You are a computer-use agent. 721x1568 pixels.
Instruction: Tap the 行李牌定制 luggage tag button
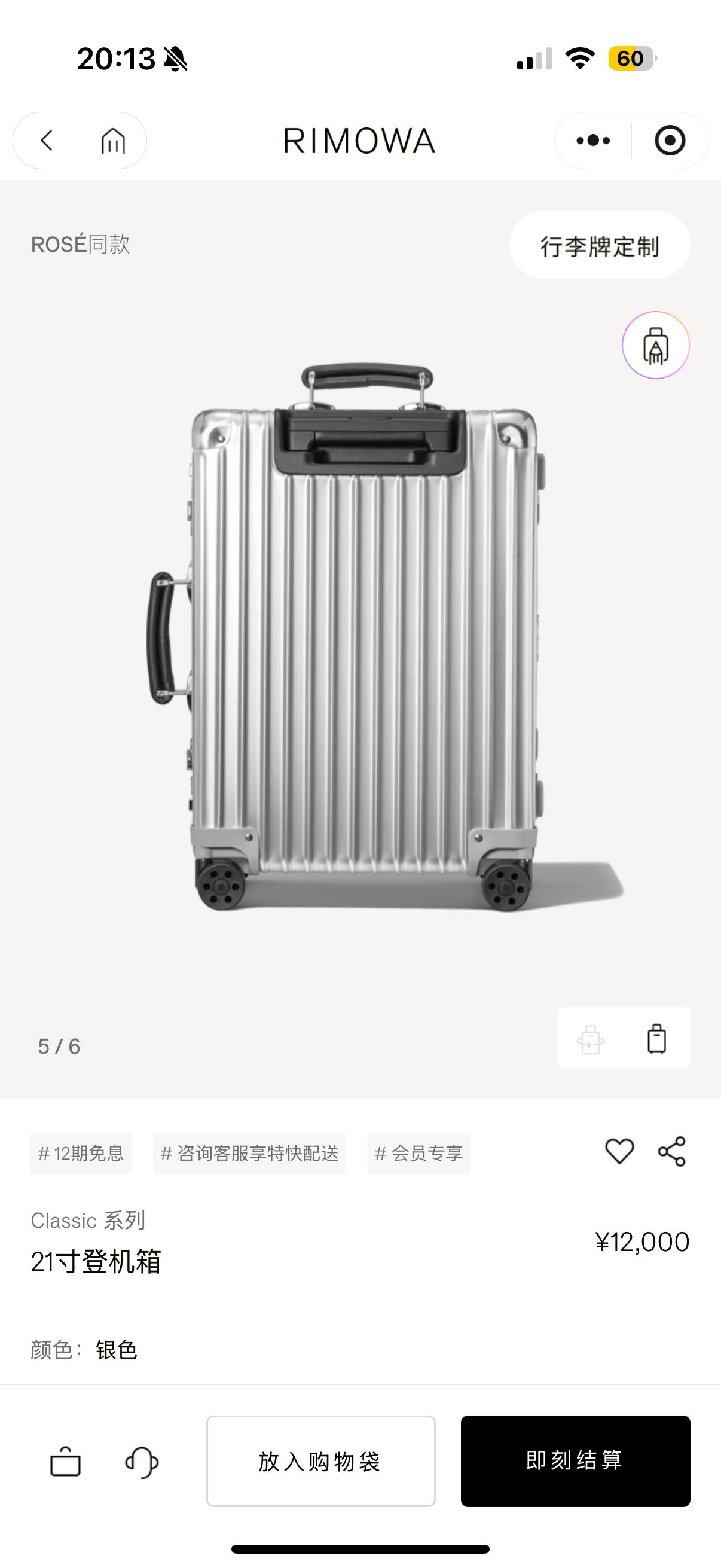599,245
